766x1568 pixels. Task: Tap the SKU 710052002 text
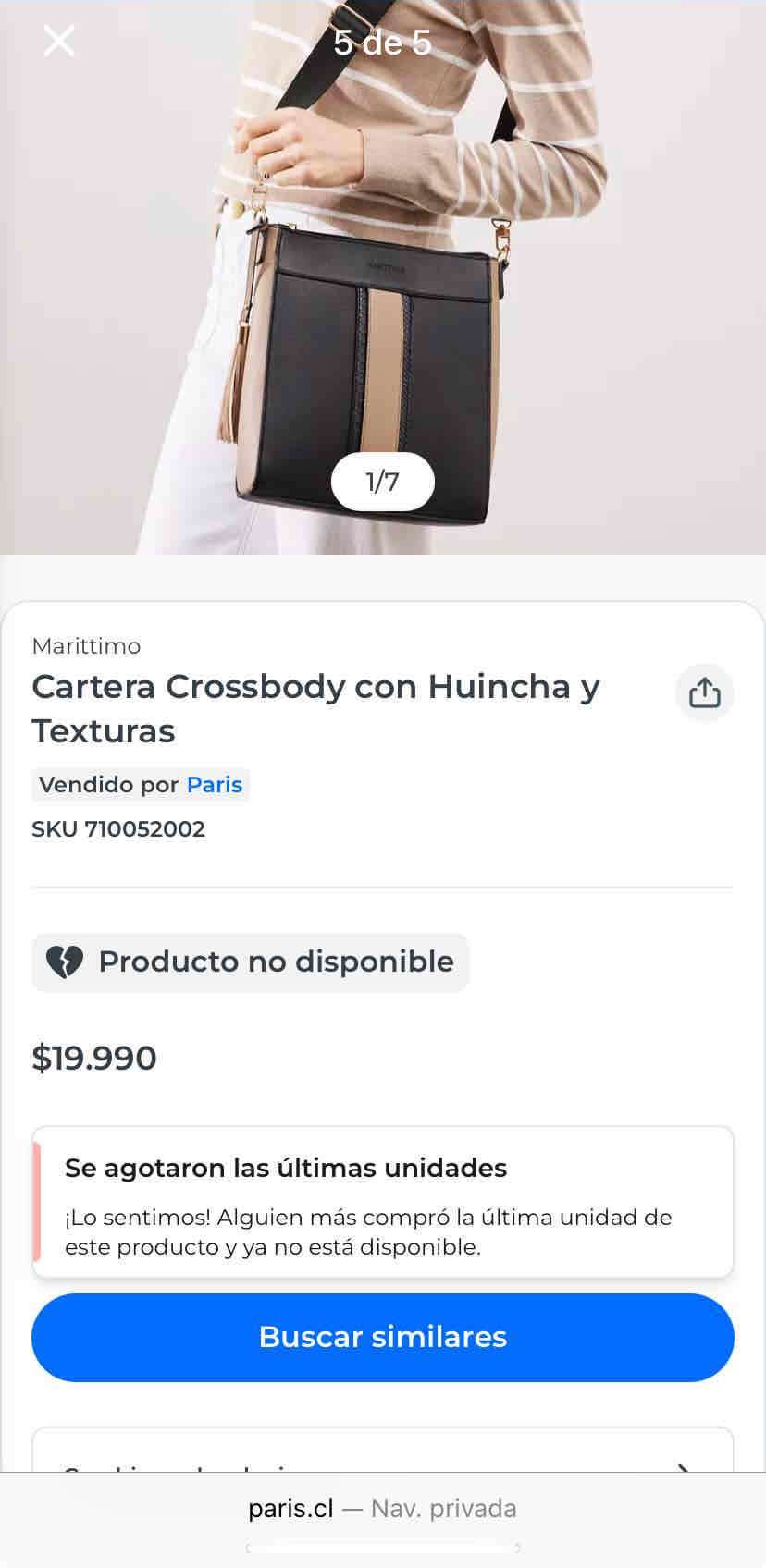click(118, 828)
